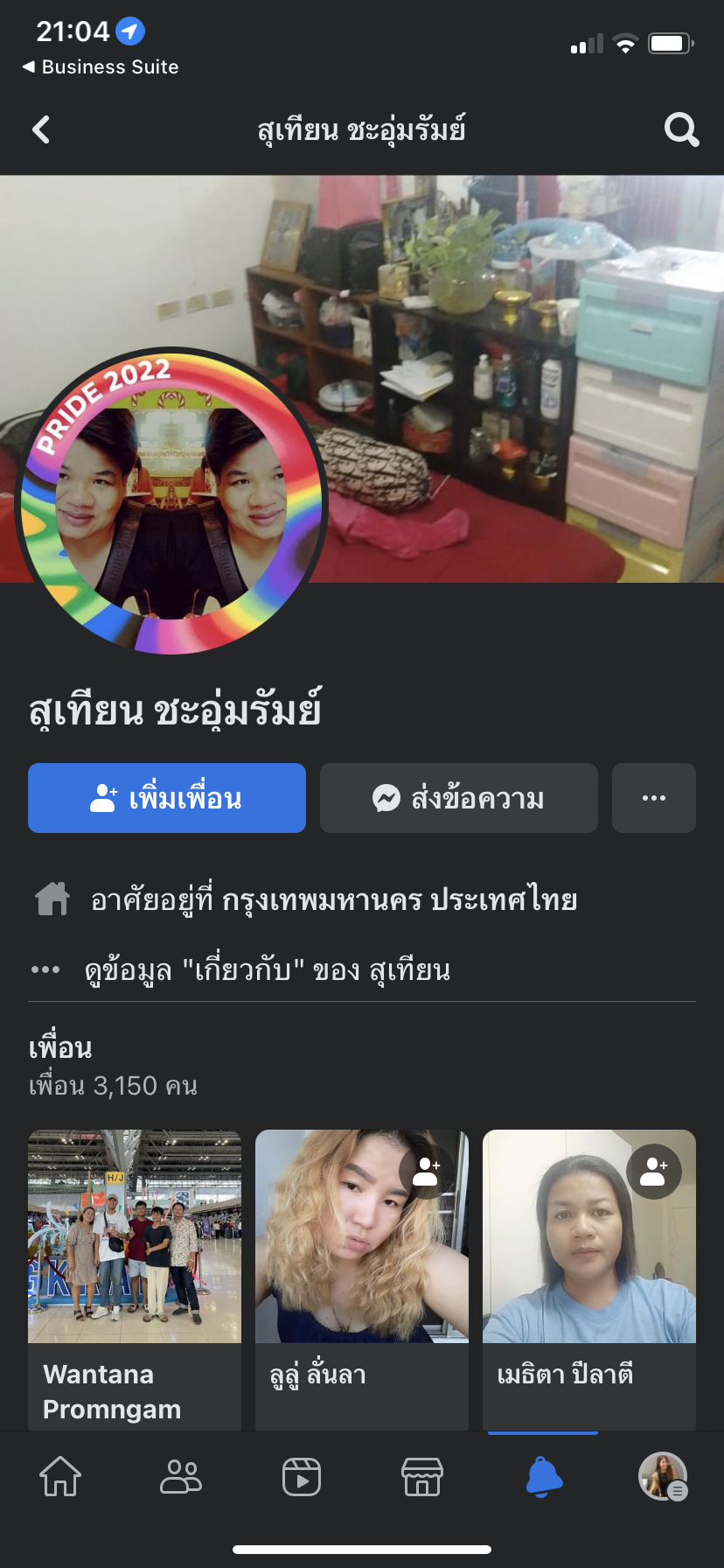Open the profile menu tab
The width and height of the screenshot is (724, 1568).
[663, 1477]
